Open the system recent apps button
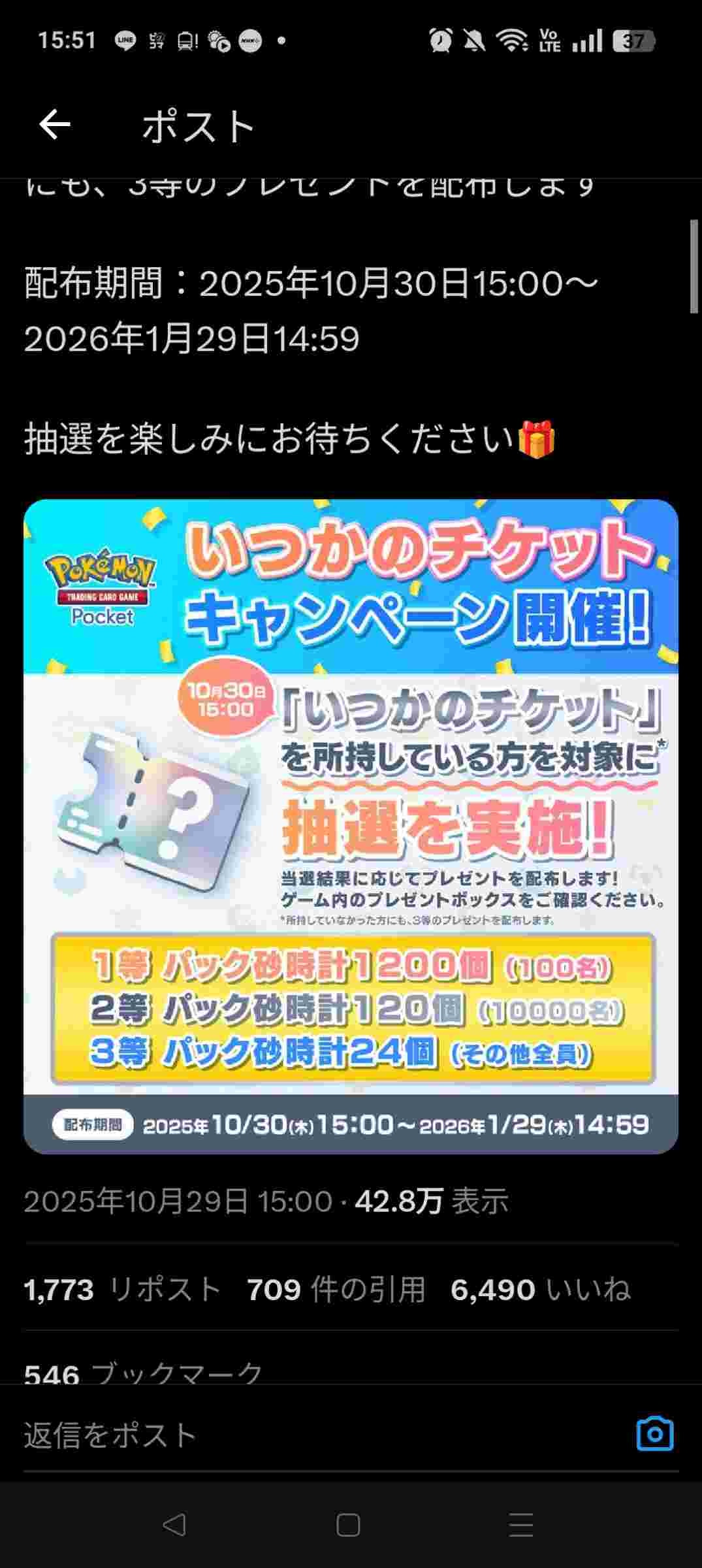Viewport: 702px width, 1568px height. click(x=521, y=1526)
